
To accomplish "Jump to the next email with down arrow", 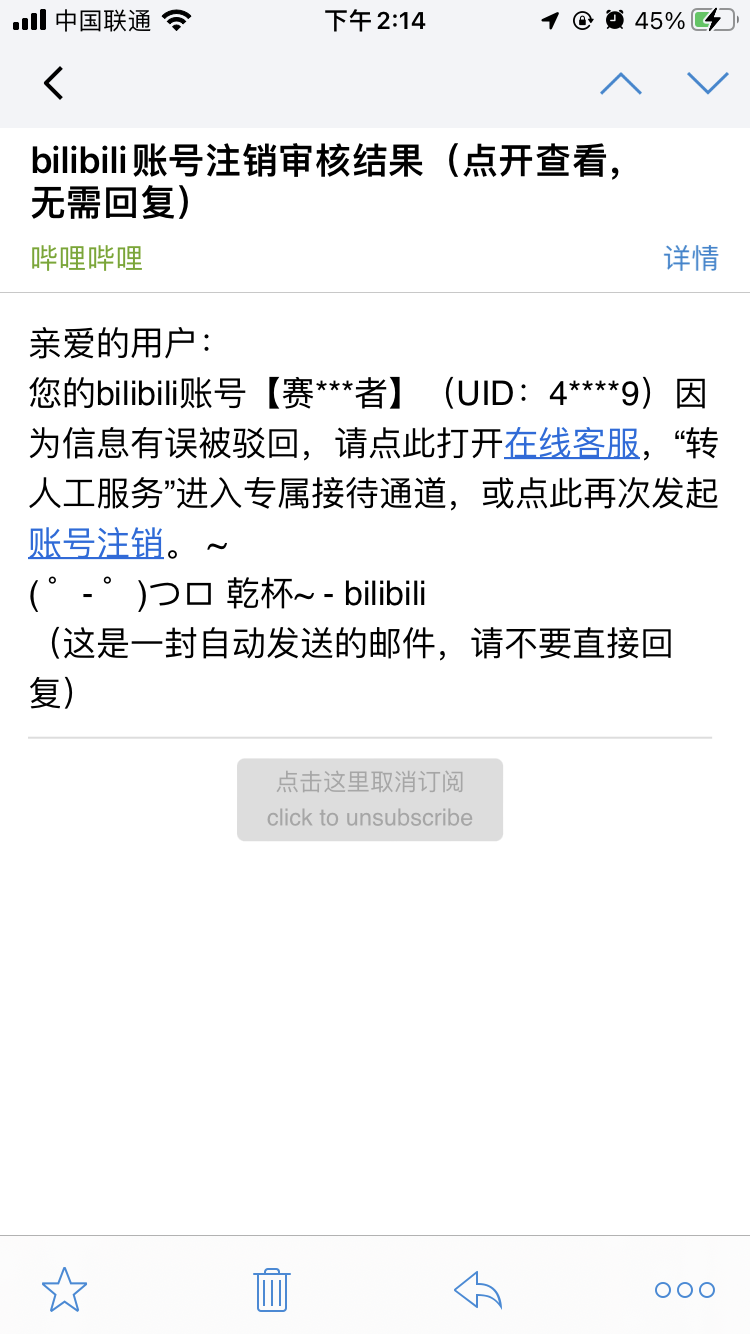I will (708, 84).
